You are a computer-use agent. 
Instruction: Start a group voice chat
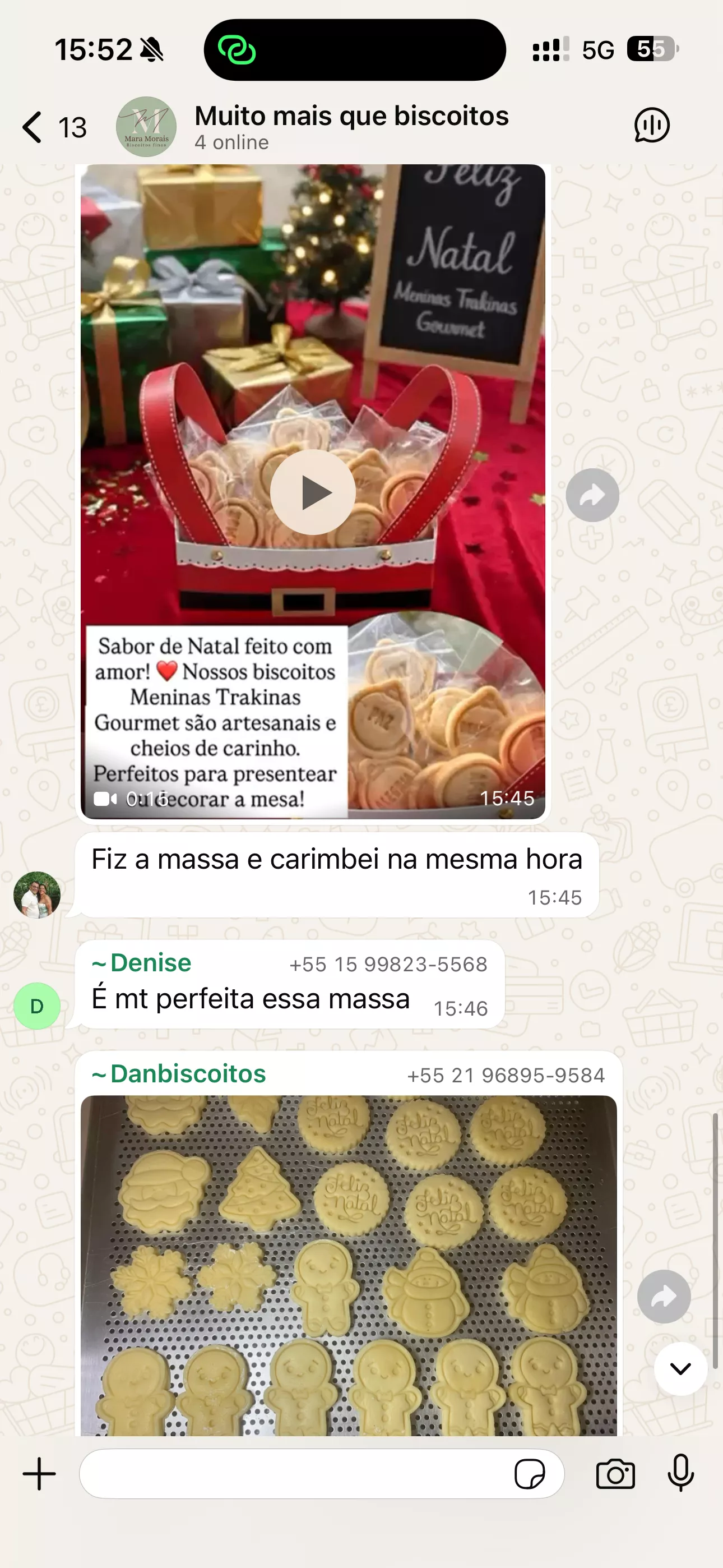point(651,126)
